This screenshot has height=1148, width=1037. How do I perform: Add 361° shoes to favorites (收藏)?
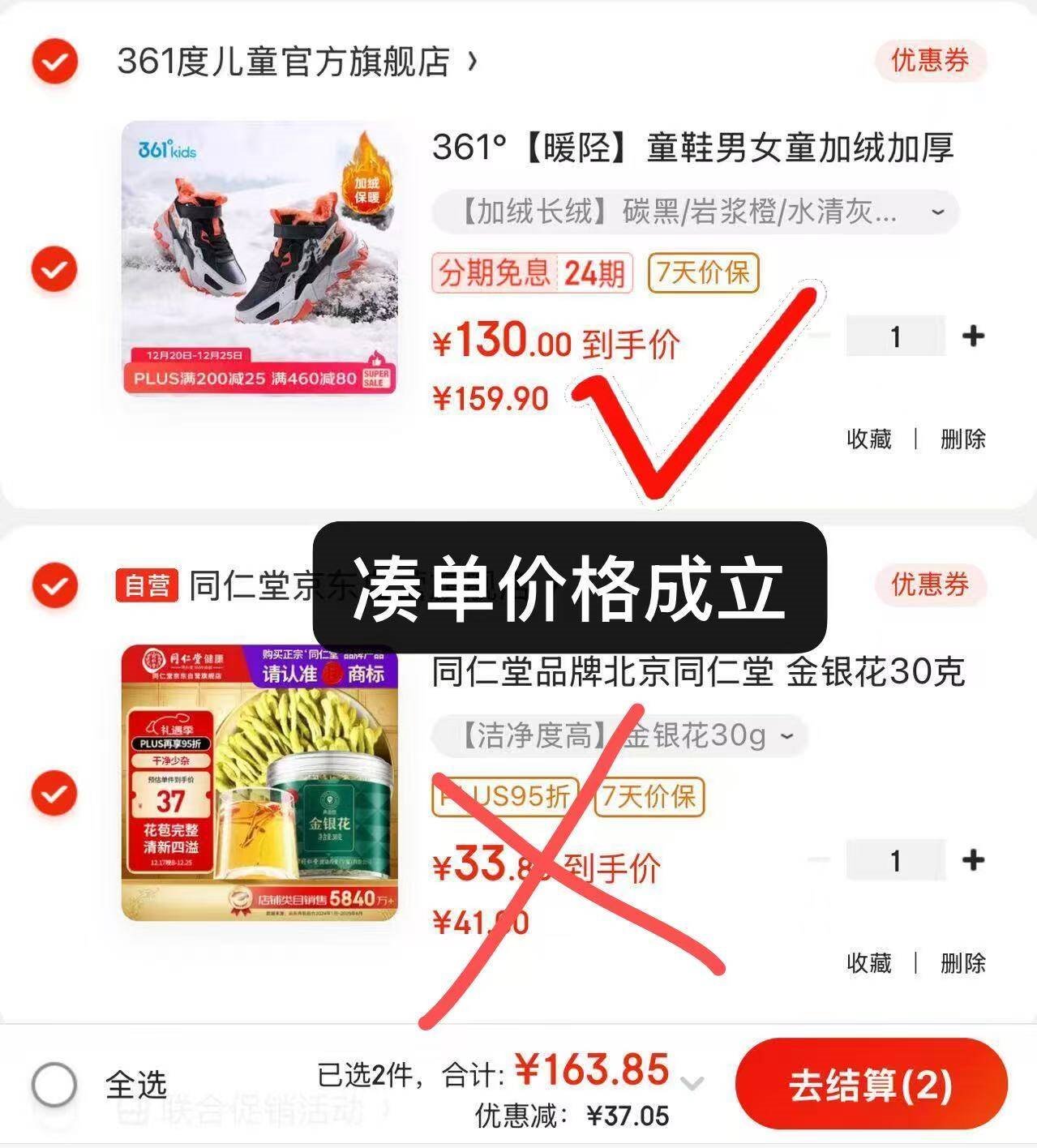point(868,439)
